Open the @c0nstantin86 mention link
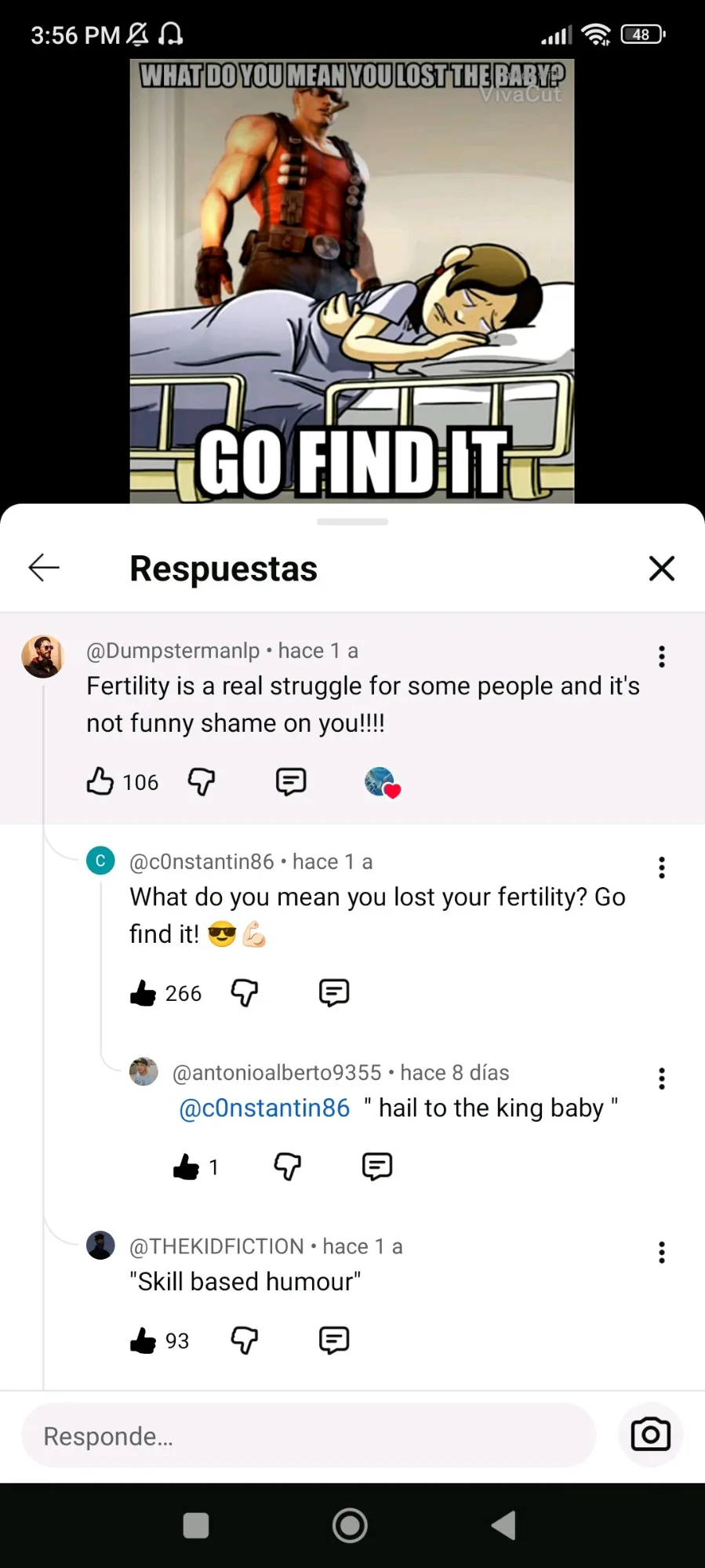This screenshot has width=705, height=1568. tap(264, 1108)
